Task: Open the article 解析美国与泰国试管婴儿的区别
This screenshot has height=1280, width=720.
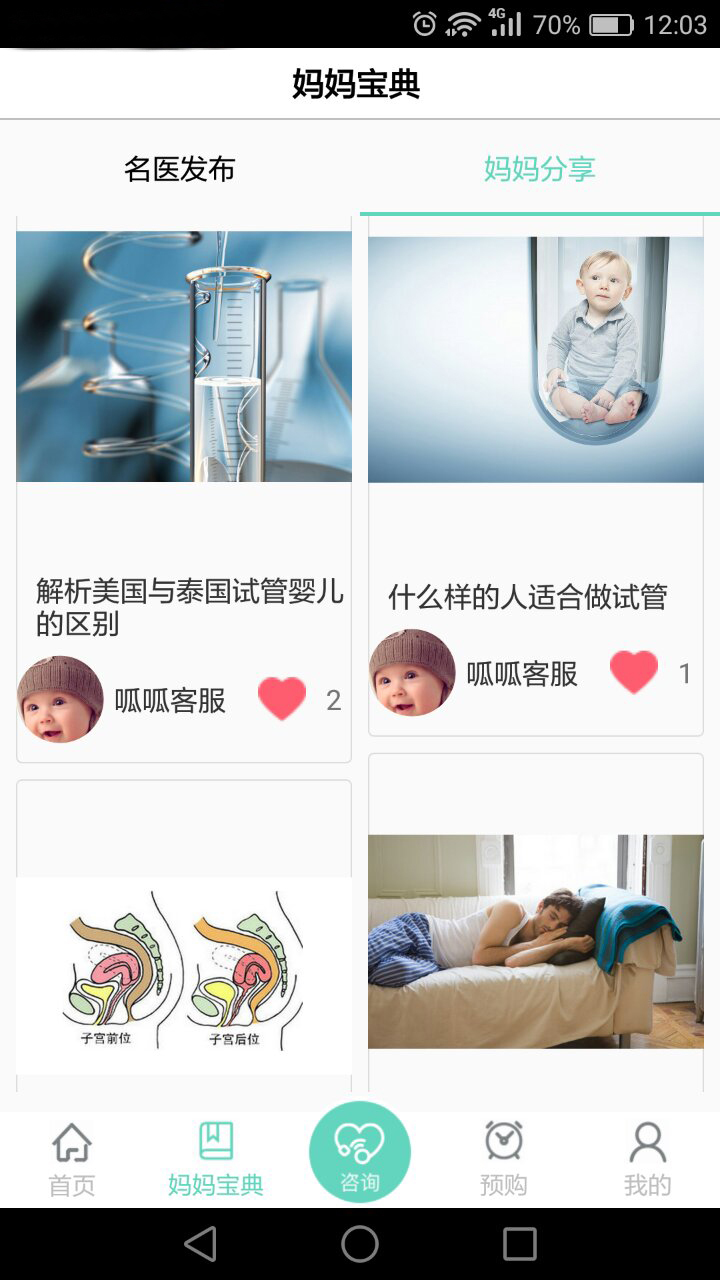Action: point(189,607)
